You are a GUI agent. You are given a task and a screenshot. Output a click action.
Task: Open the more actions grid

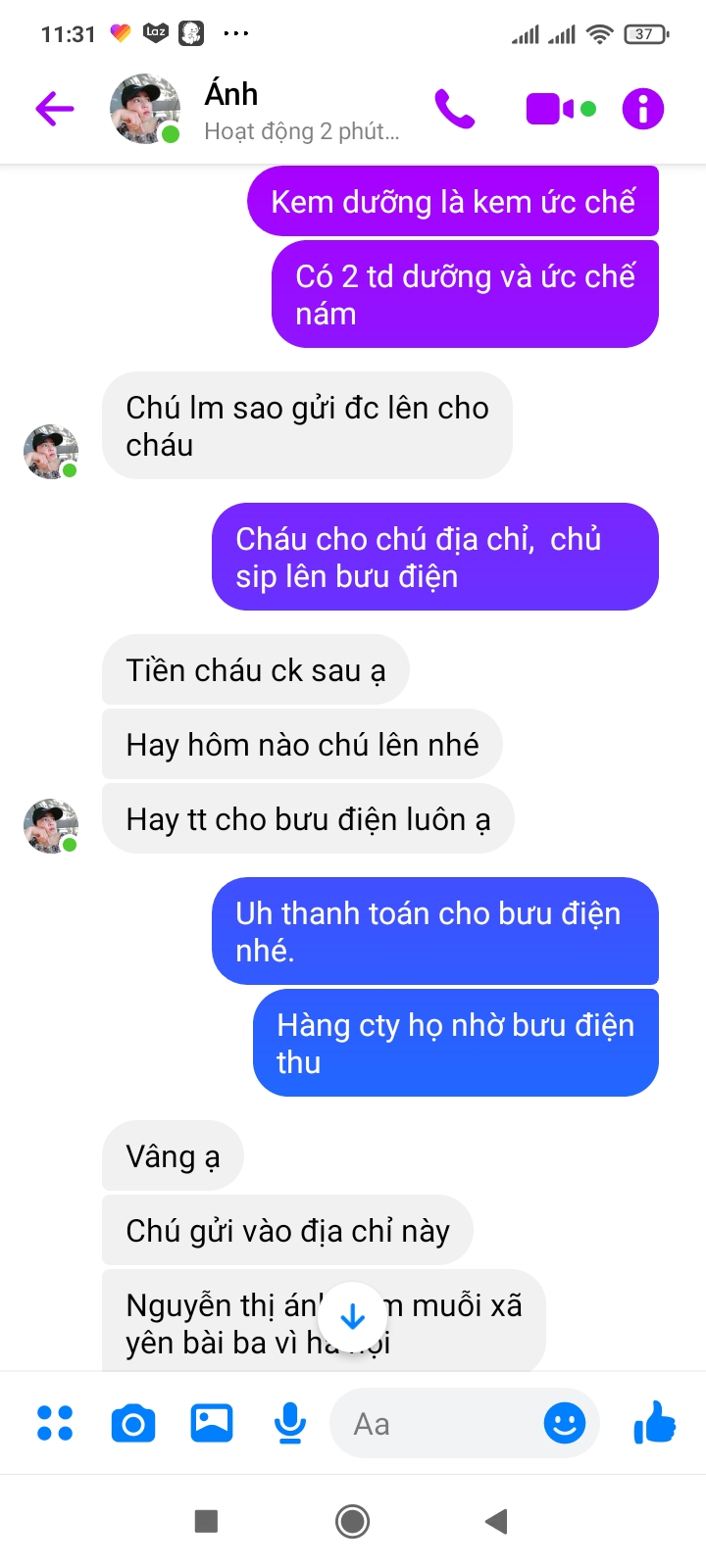pyautogui.click(x=55, y=1423)
